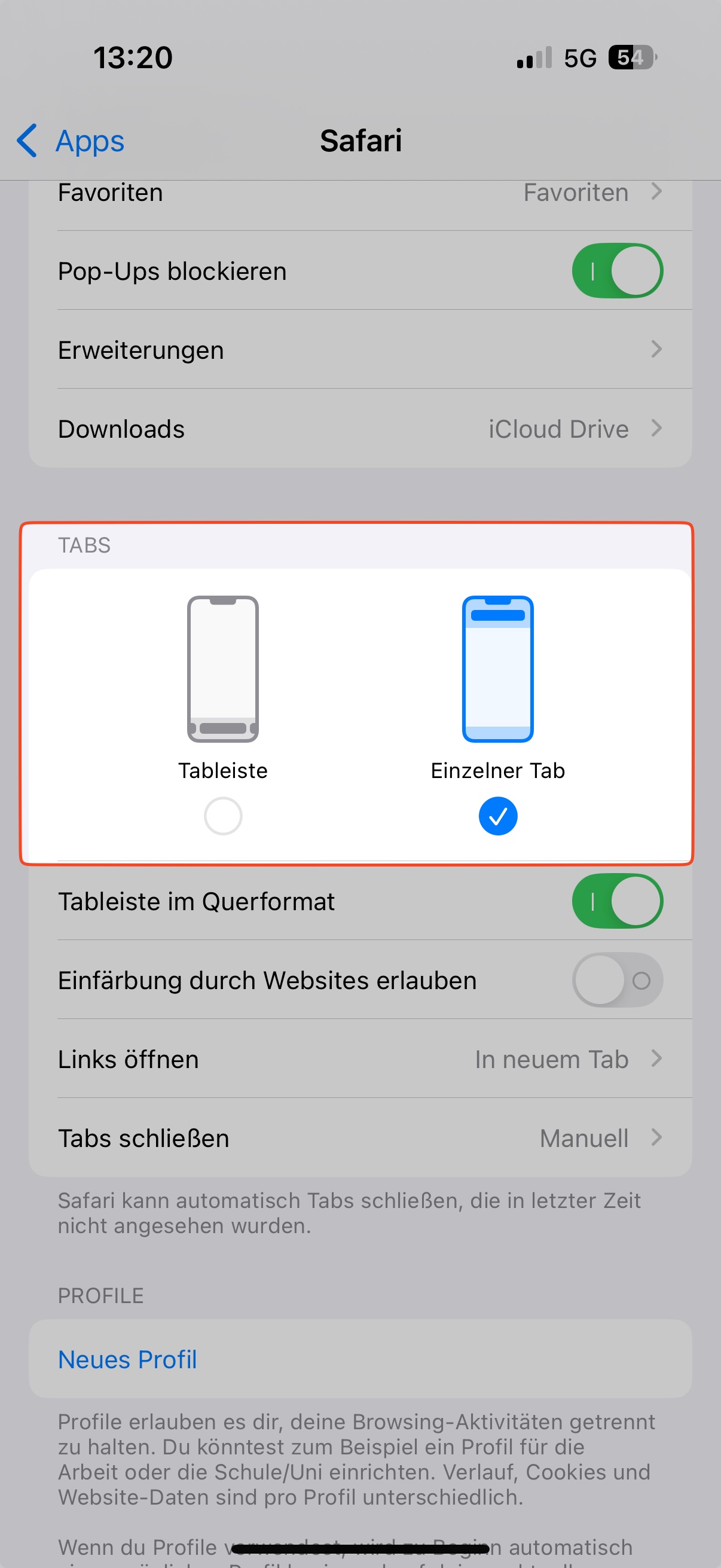Screen dimensions: 721x1568
Task: Disable Tableiste im Querformat switch
Action: [617, 901]
